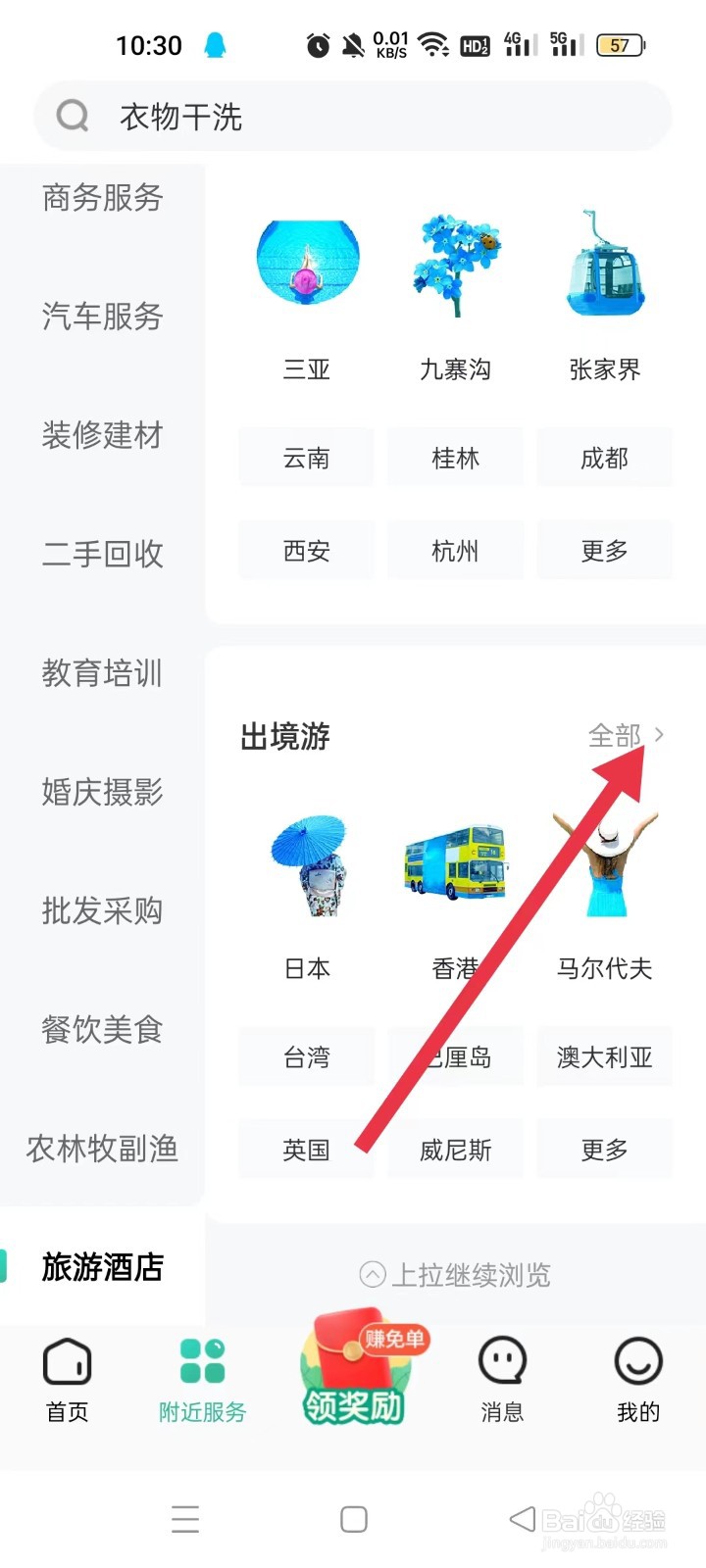Open the 马尔代夫 destination link
The width and height of the screenshot is (706, 1568).
[605, 967]
